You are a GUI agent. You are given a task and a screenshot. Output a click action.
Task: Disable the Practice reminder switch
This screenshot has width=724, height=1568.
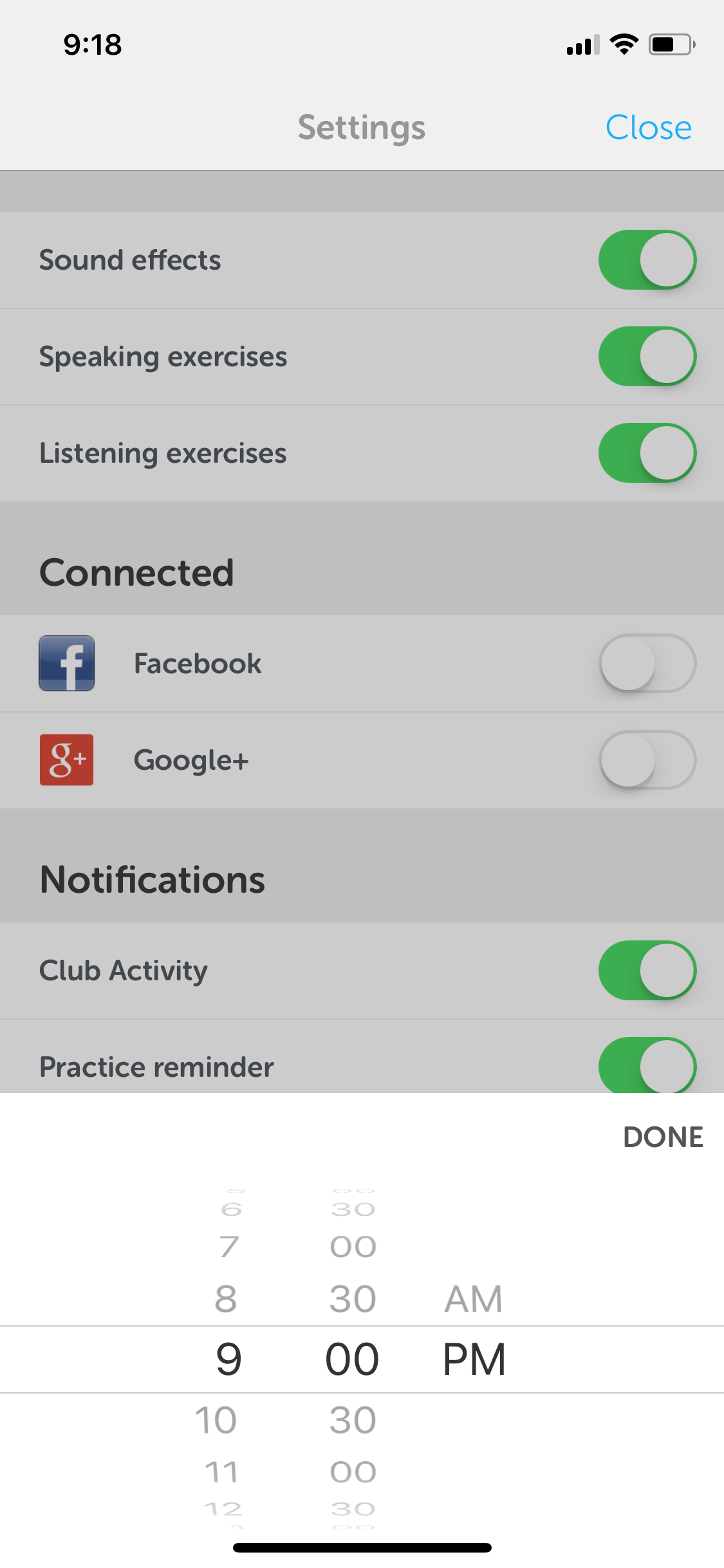tap(647, 1065)
